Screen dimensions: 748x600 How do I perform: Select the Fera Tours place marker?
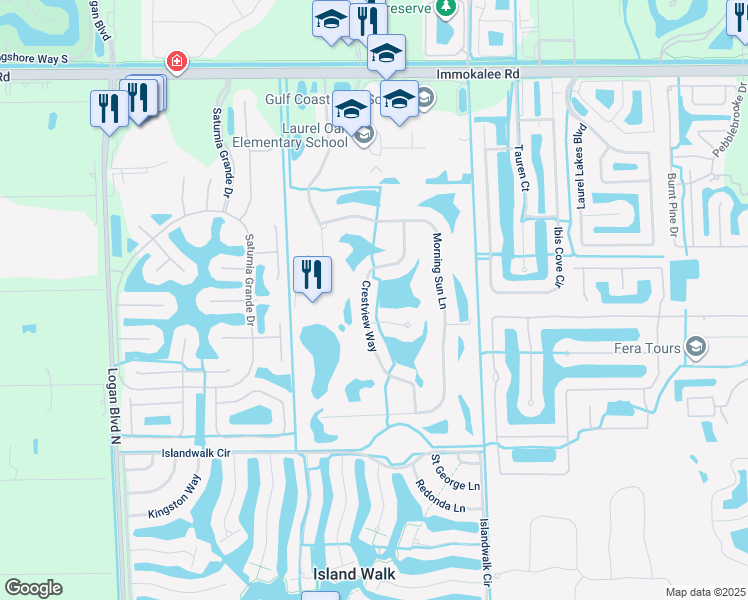pyautogui.click(x=696, y=348)
